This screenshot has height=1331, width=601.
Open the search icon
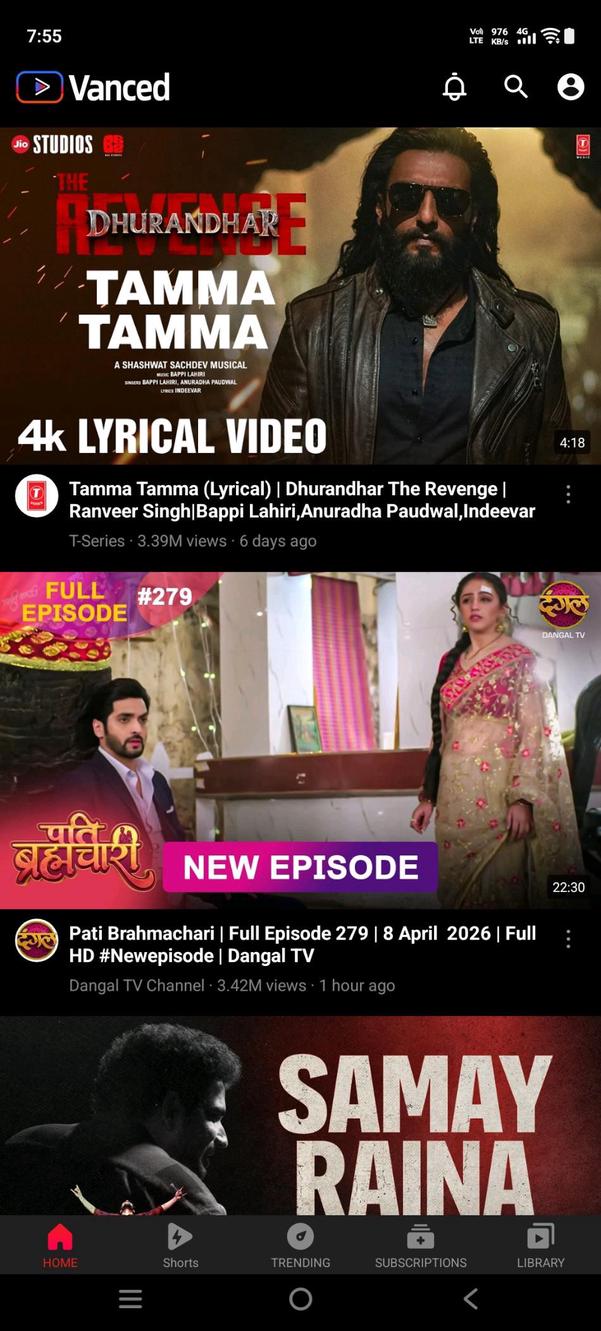coord(515,88)
